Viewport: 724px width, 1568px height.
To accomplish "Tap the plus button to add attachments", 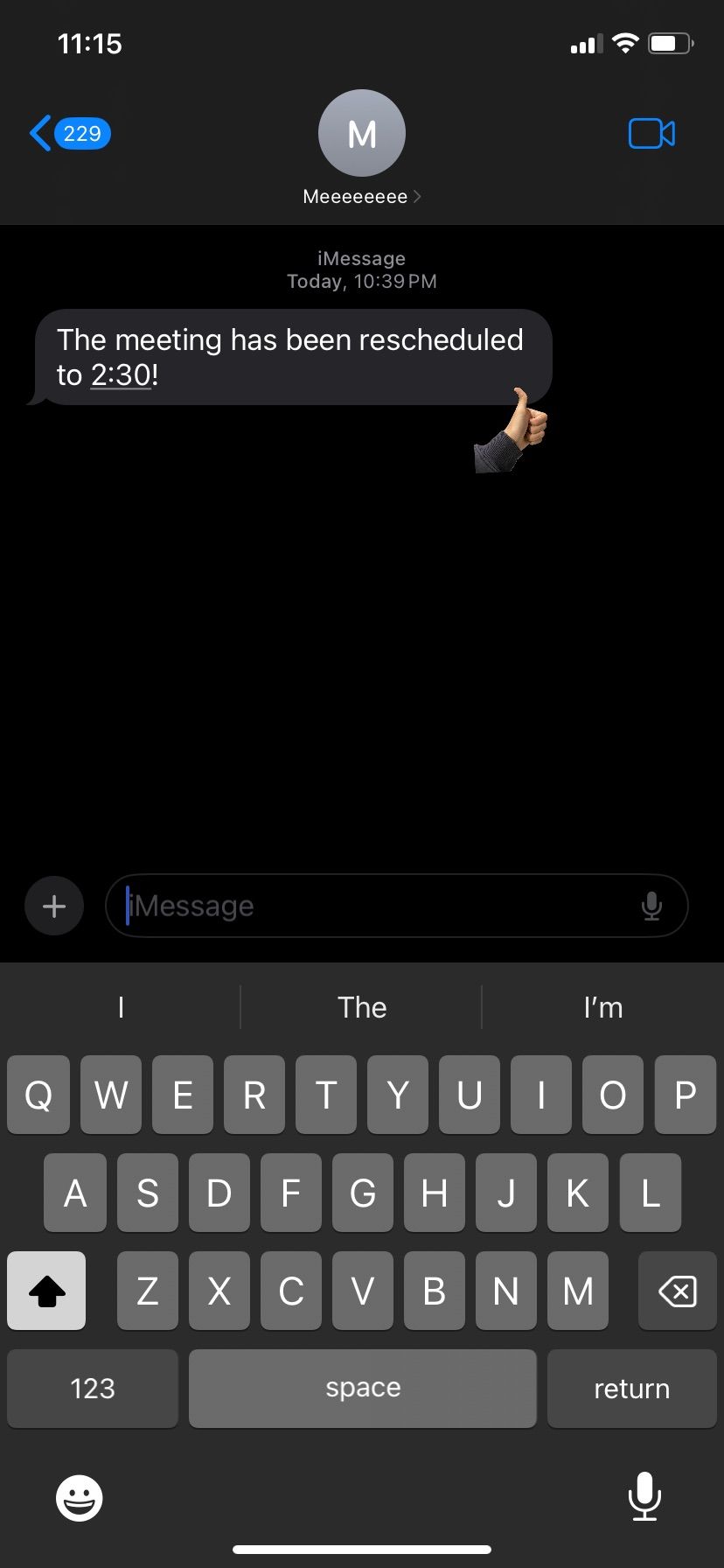I will 53,906.
